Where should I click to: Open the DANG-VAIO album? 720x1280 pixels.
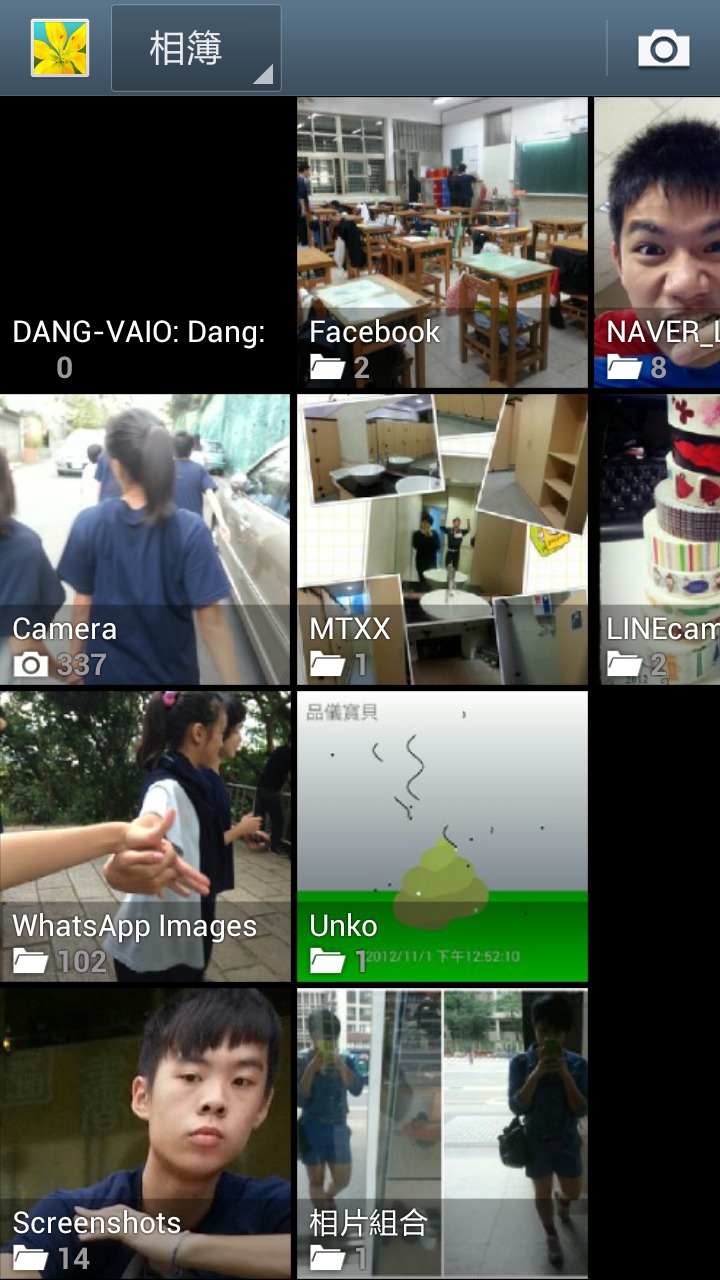pos(145,243)
